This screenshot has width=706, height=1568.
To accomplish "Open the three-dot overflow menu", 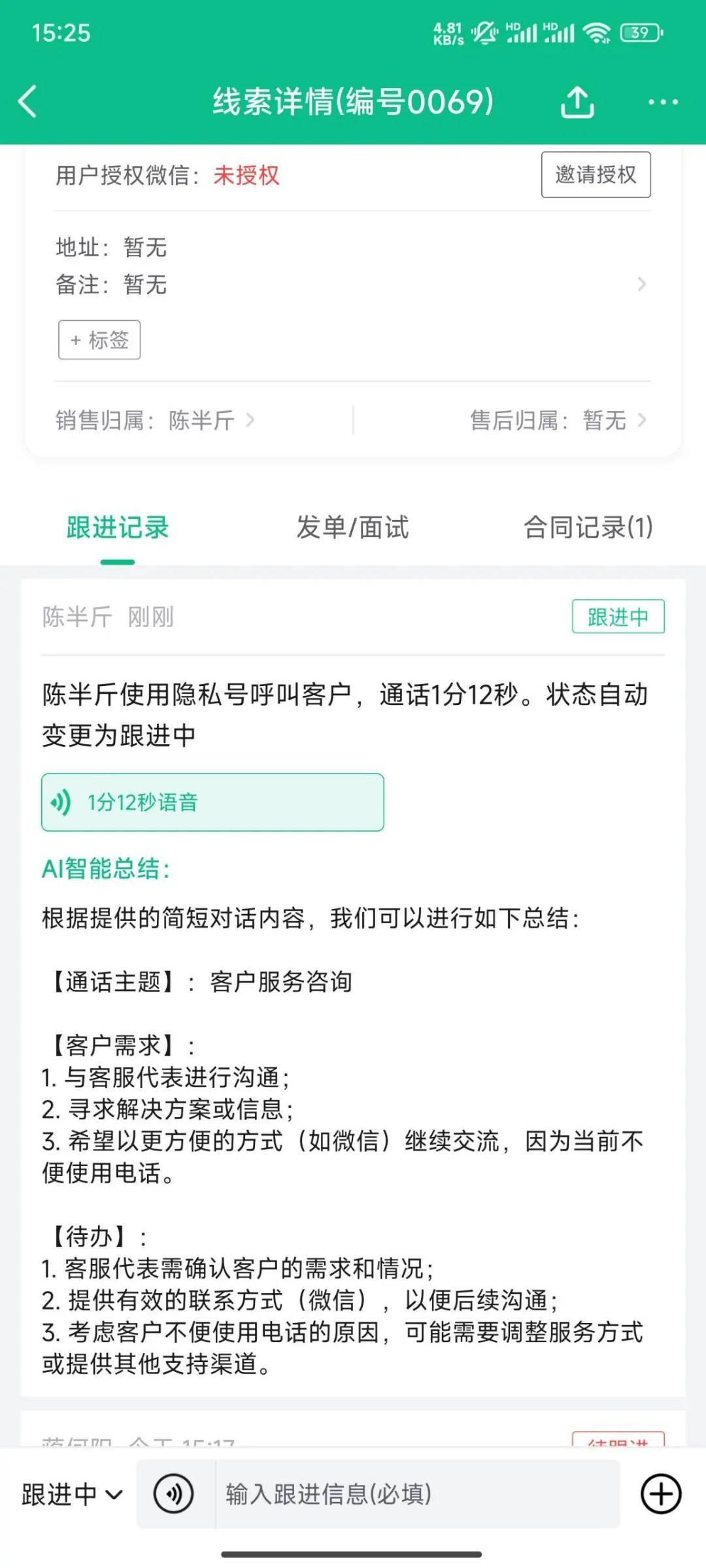I will tap(663, 102).
